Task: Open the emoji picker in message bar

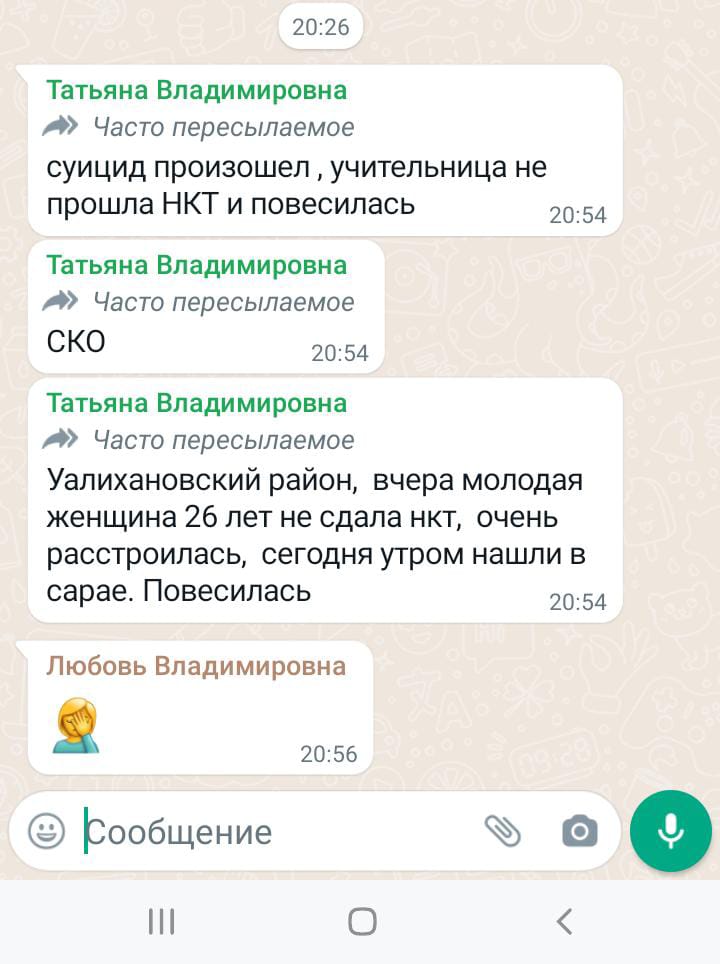Action: coord(46,831)
